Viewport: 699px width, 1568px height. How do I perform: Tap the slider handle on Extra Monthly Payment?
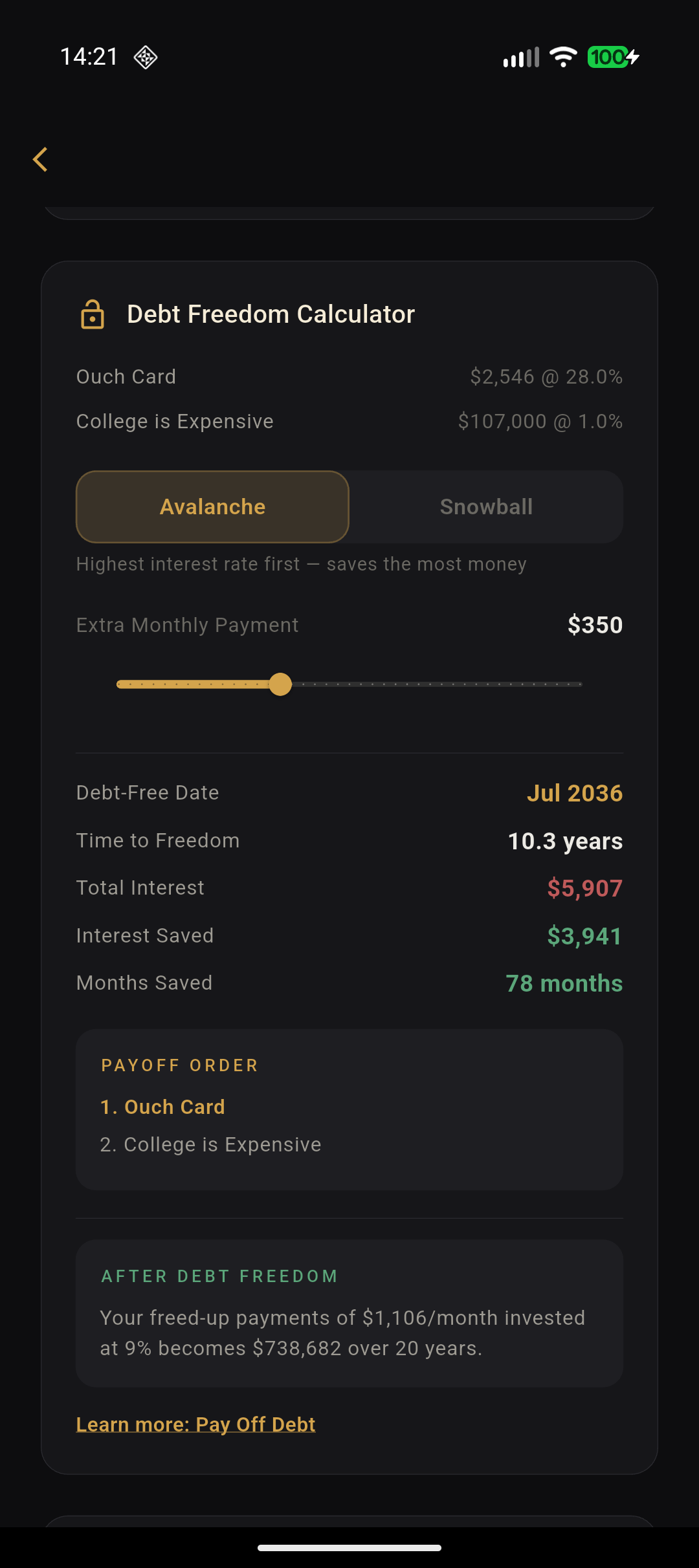(281, 684)
